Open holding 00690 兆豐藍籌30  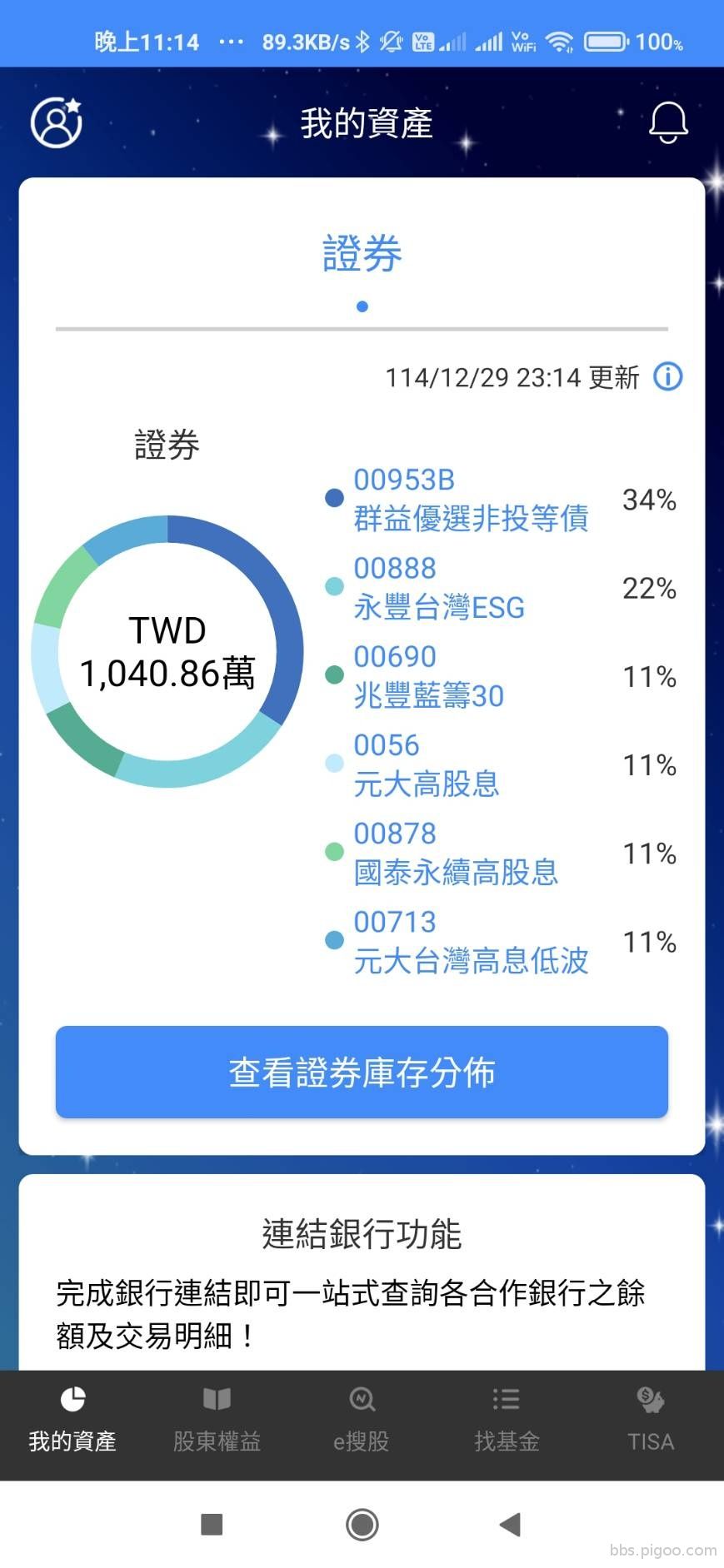point(428,675)
